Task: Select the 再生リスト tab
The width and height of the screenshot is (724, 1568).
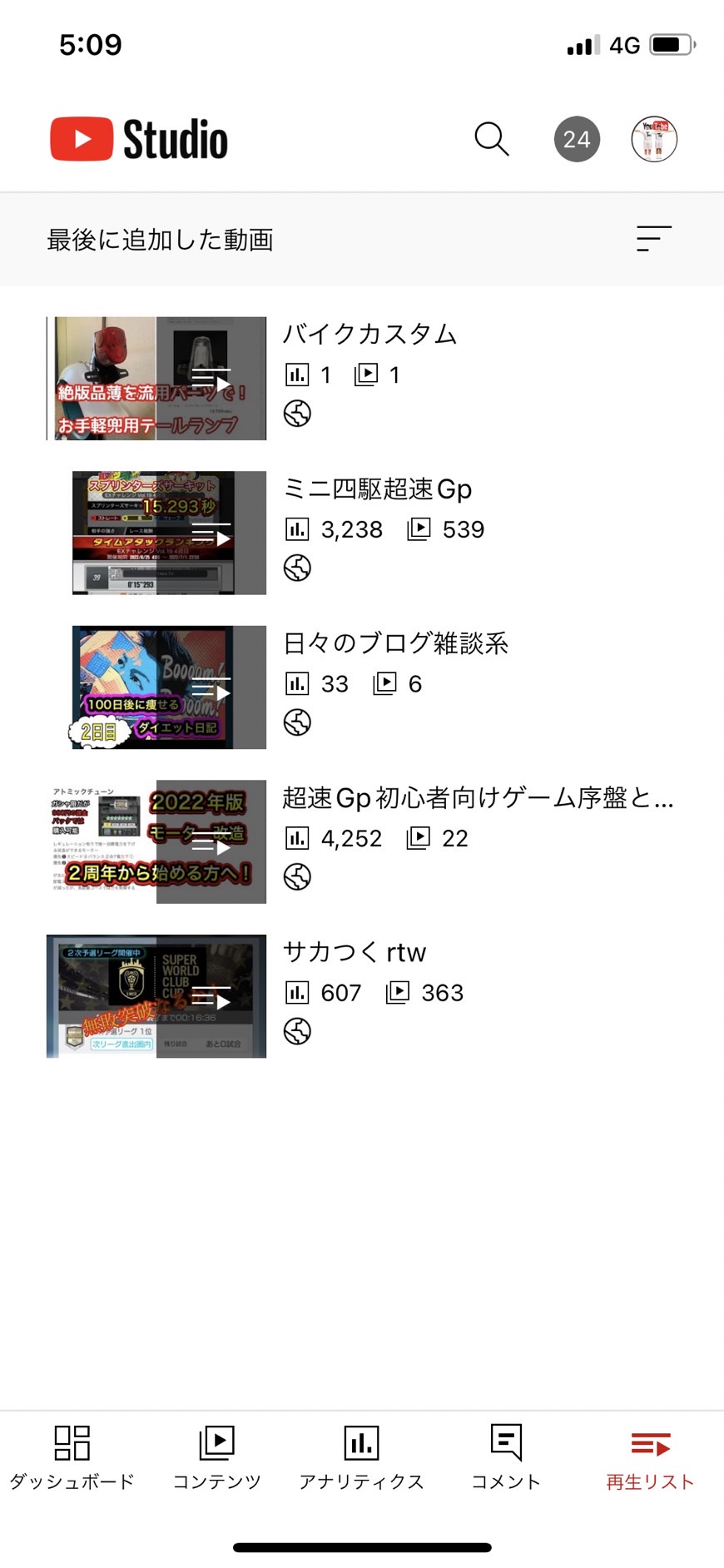Action: (x=650, y=1457)
